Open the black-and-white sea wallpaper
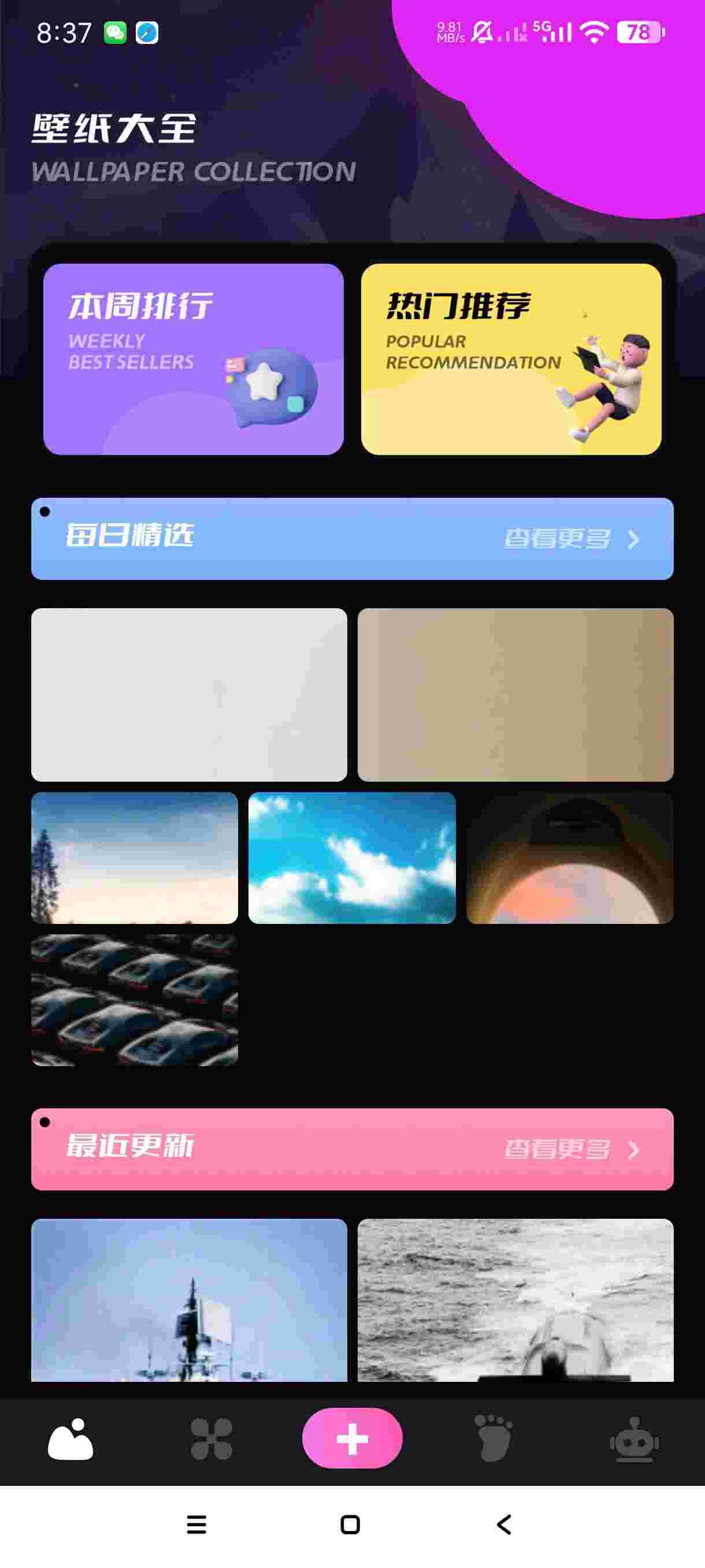This screenshot has height=1568, width=705. [515, 1300]
